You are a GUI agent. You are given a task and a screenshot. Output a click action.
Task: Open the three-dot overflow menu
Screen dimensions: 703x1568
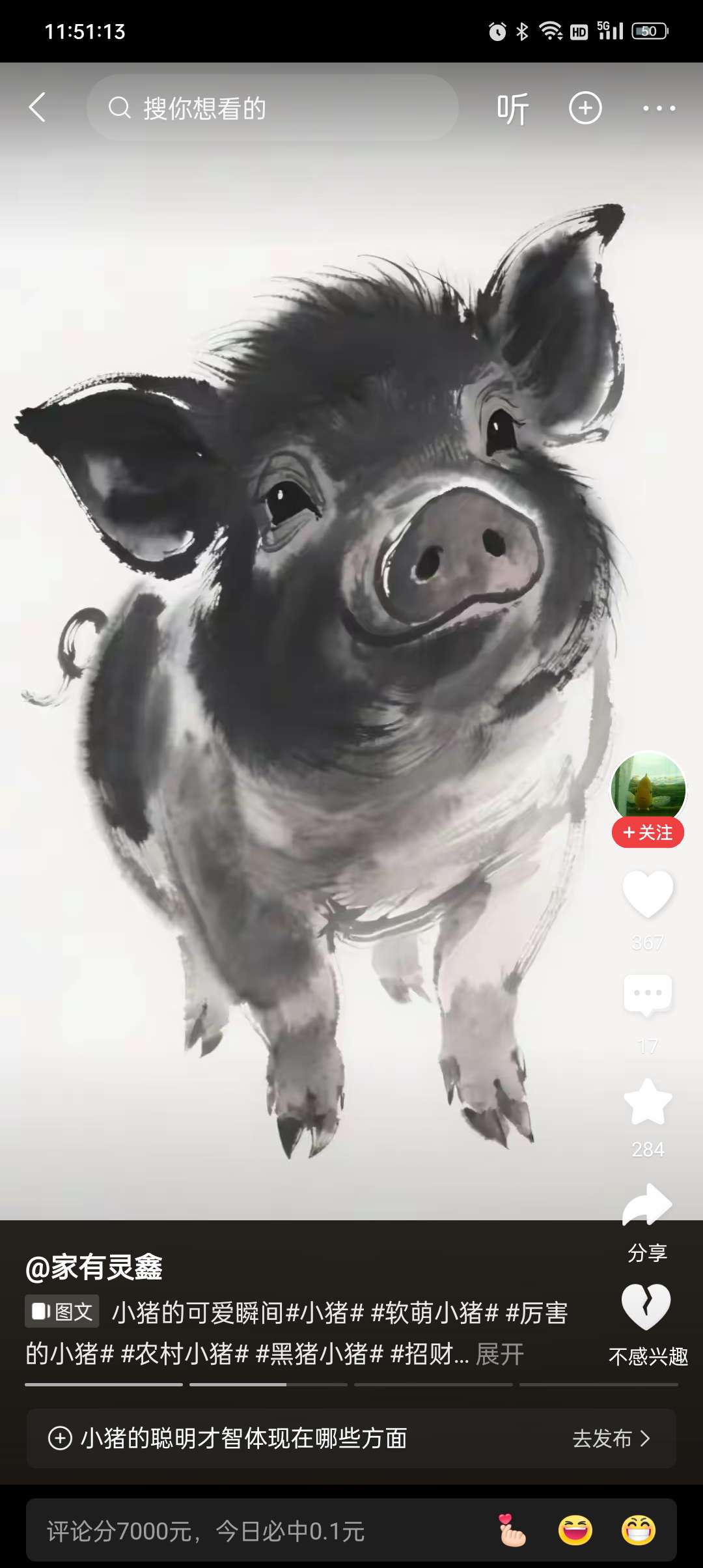[x=659, y=108]
